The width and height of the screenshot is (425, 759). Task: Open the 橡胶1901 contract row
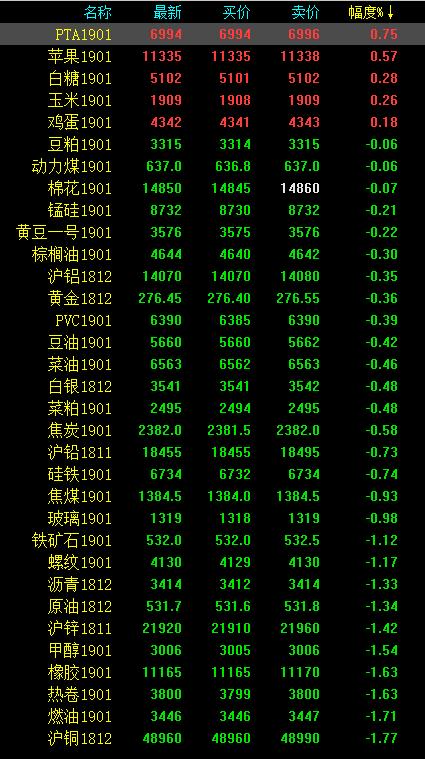tap(212, 672)
